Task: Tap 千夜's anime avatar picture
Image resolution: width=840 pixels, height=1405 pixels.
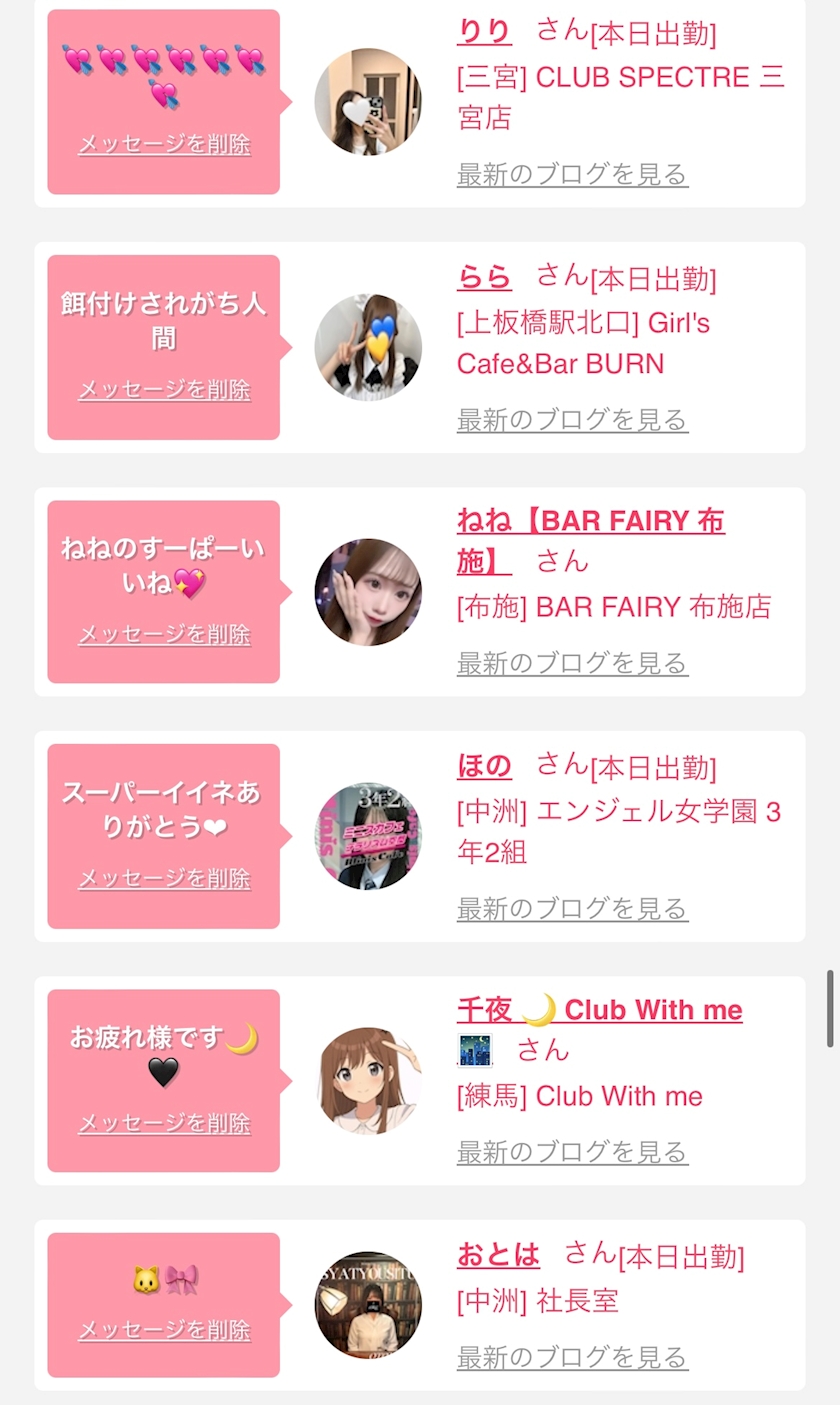Action: point(368,1080)
